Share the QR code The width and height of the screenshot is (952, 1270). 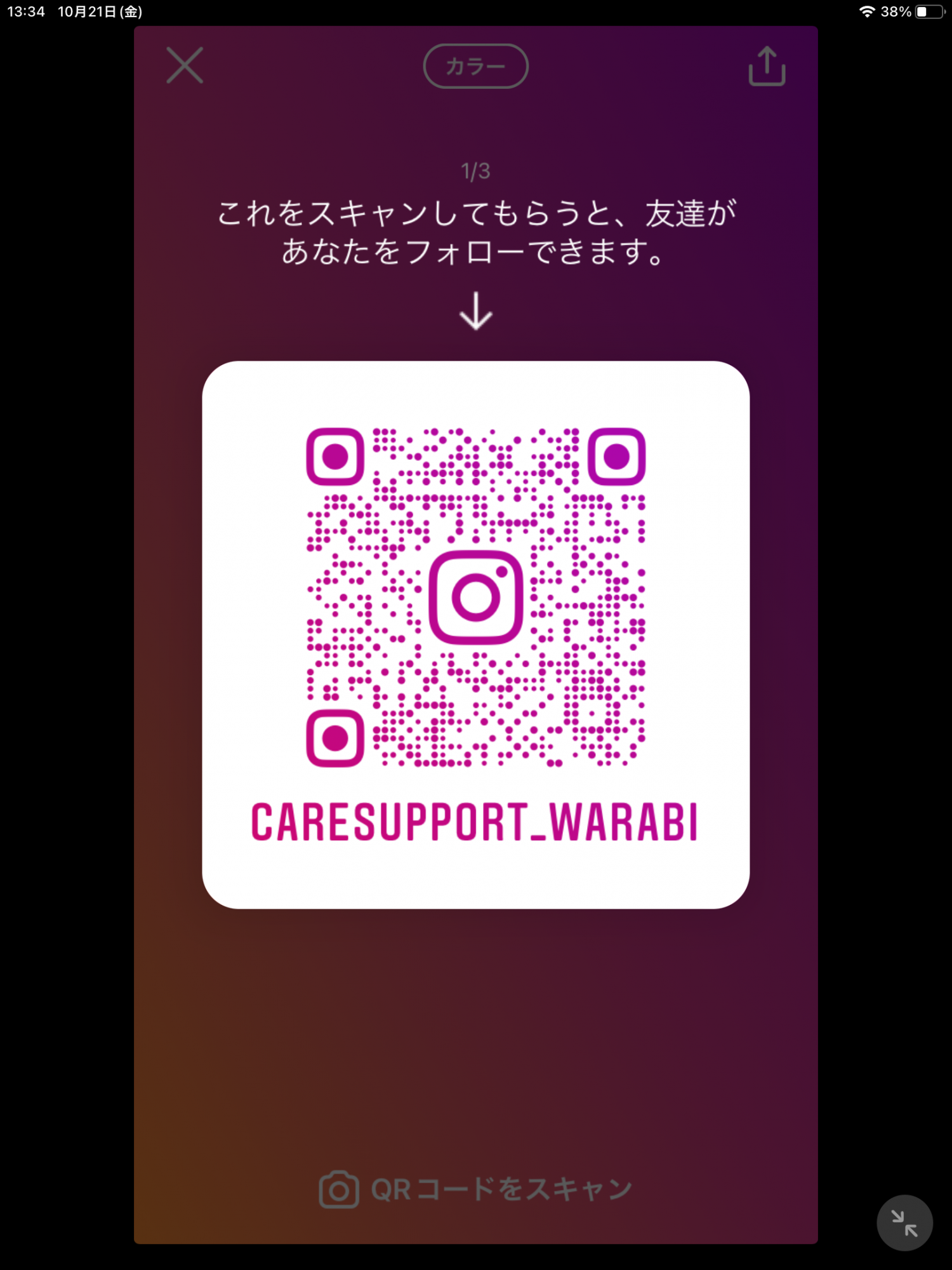[x=767, y=66]
